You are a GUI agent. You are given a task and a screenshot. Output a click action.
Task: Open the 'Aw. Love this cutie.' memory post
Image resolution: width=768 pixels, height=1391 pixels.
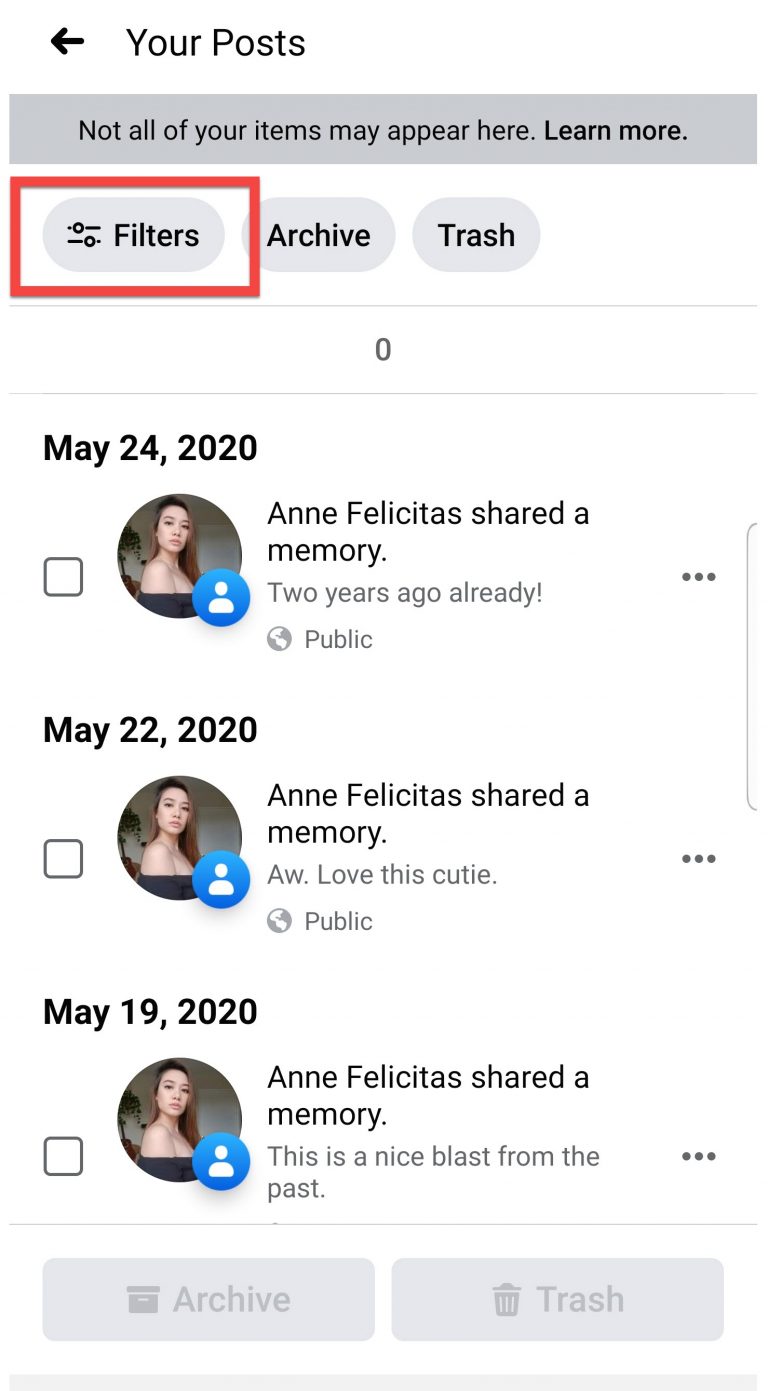point(429,856)
